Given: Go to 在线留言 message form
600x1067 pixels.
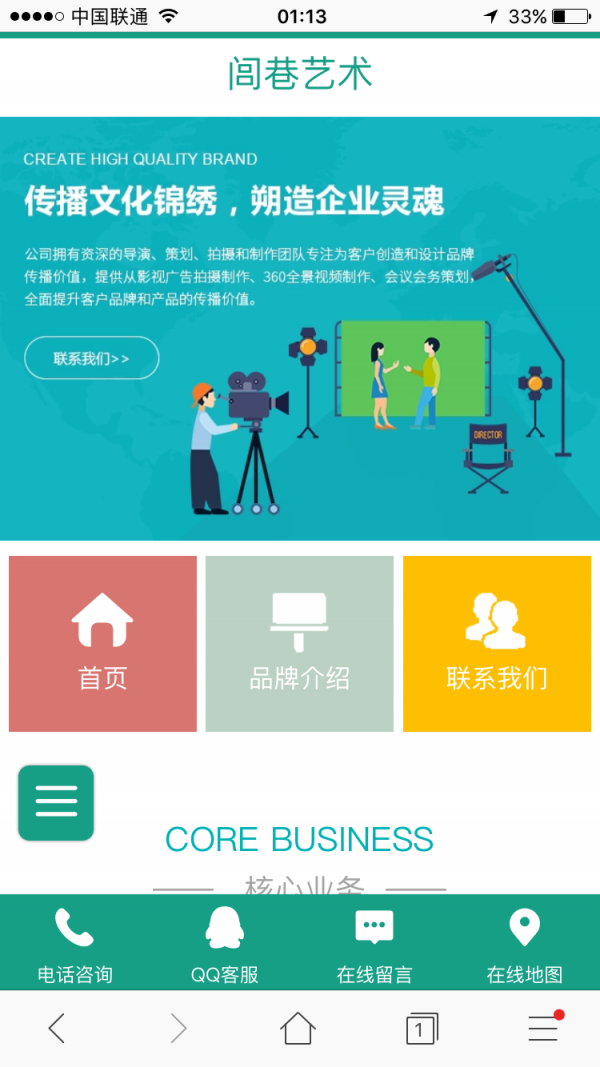Looking at the screenshot, I should coord(374,944).
